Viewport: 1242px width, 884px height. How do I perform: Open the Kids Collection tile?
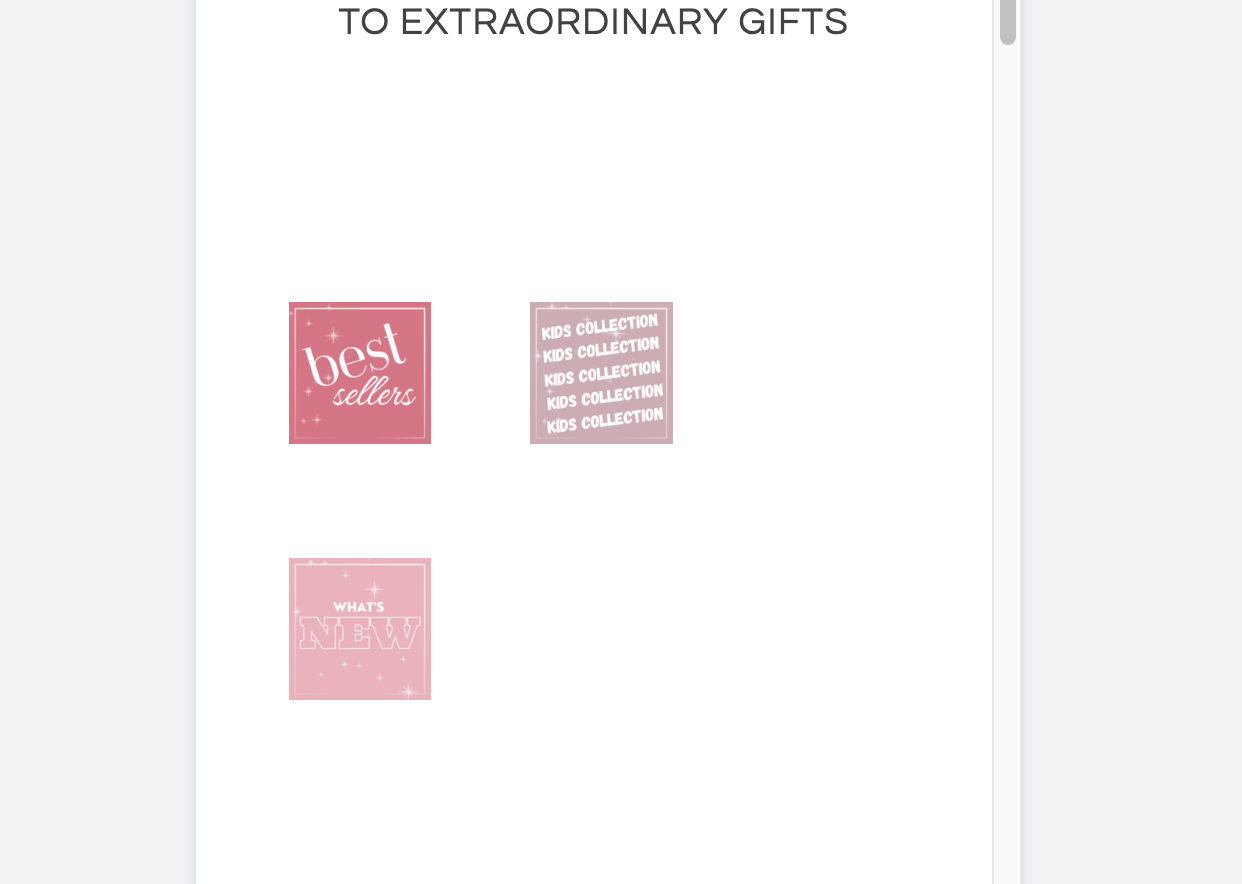[601, 373]
